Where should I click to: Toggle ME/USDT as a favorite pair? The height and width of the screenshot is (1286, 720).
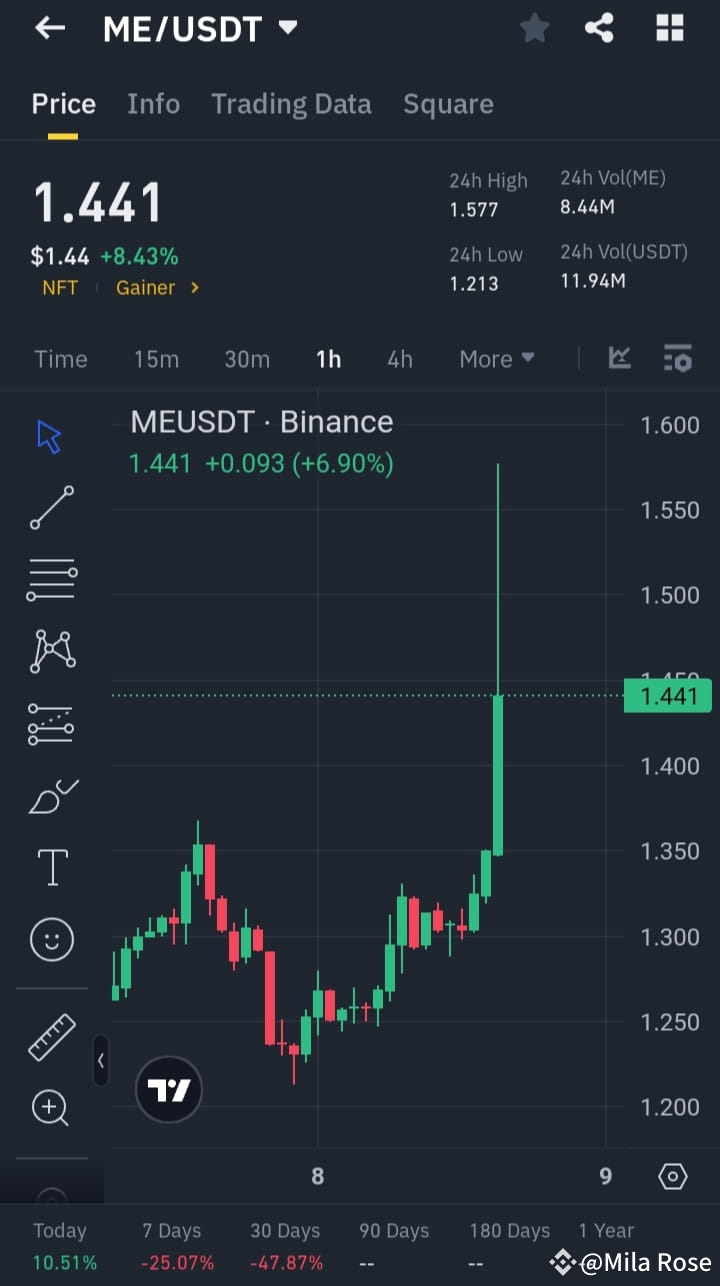[534, 28]
